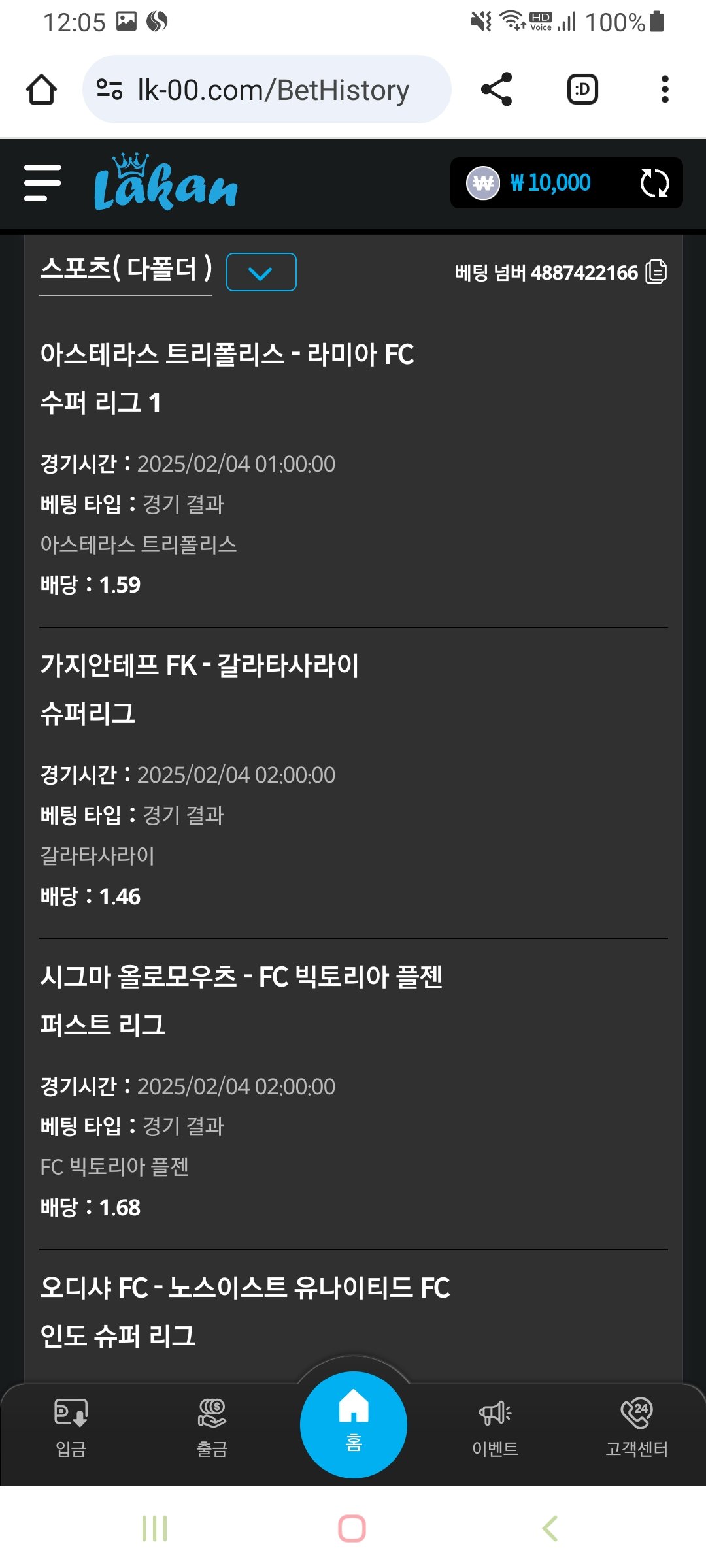The height and width of the screenshot is (1568, 706).
Task: Go to the 출금 withdrawal tab
Action: click(212, 1428)
